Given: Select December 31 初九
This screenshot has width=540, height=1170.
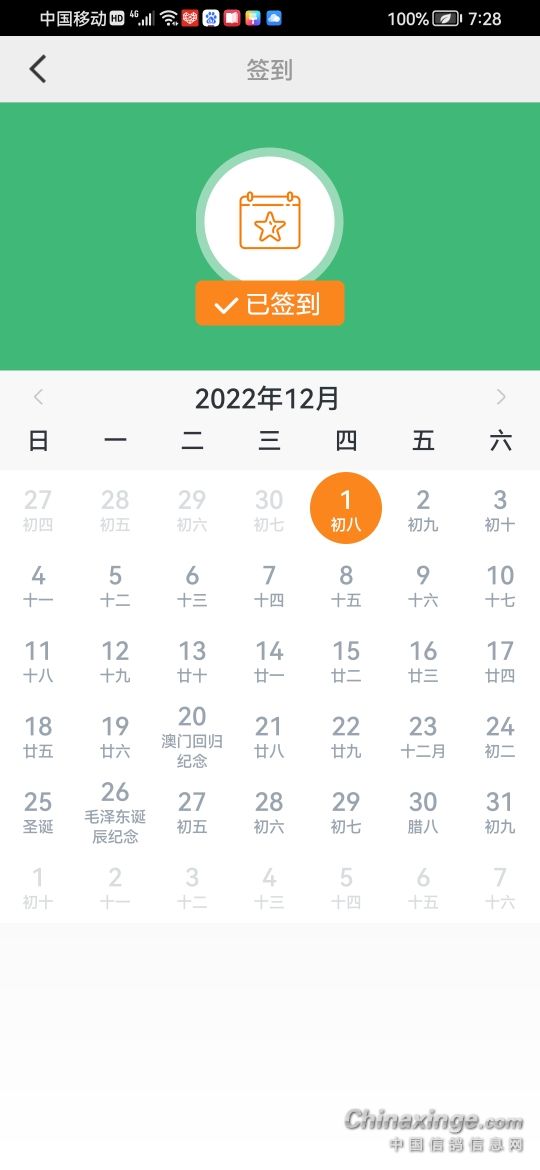Looking at the screenshot, I should 500,812.
